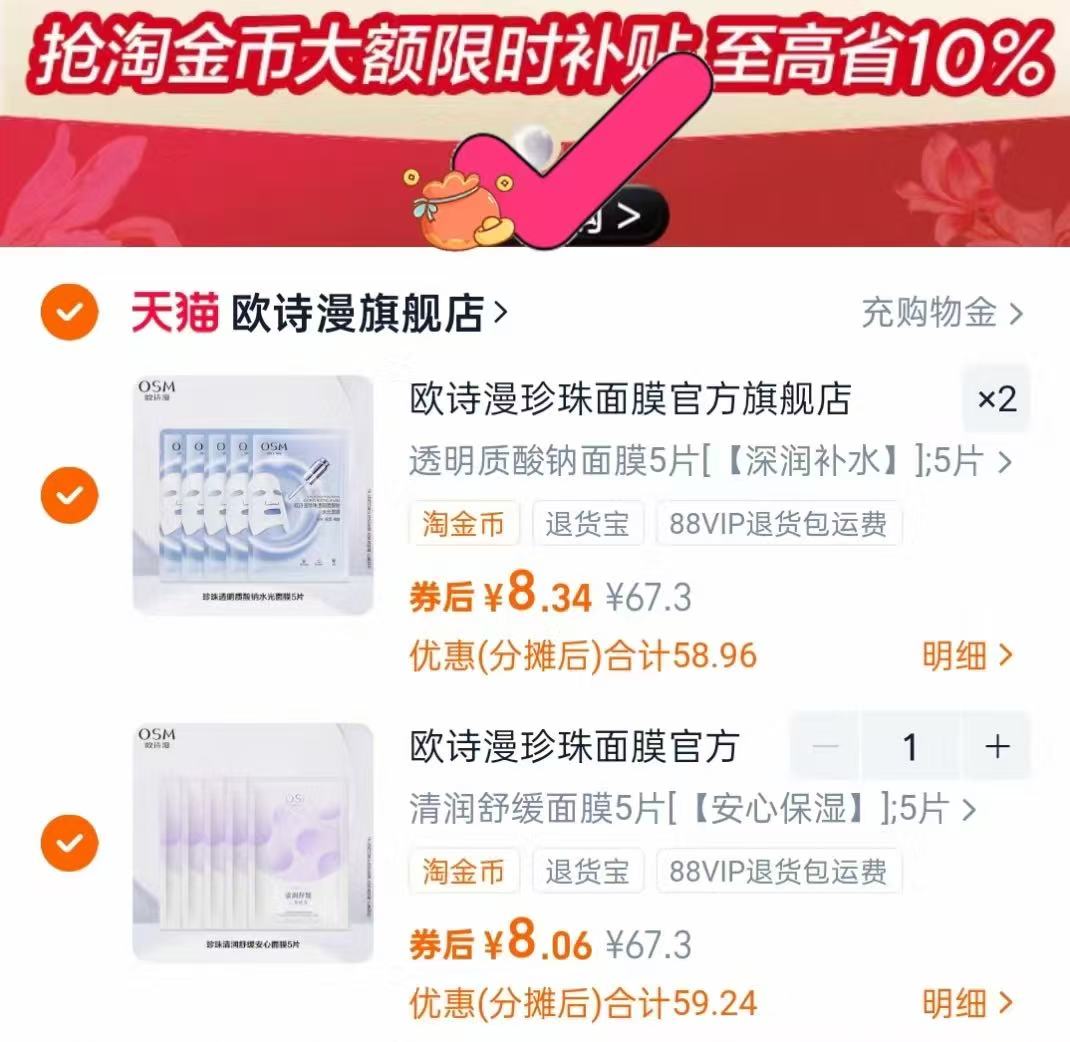This screenshot has width=1070, height=1042.
Task: Open 充购物金 top-up link
Action: (x=942, y=314)
